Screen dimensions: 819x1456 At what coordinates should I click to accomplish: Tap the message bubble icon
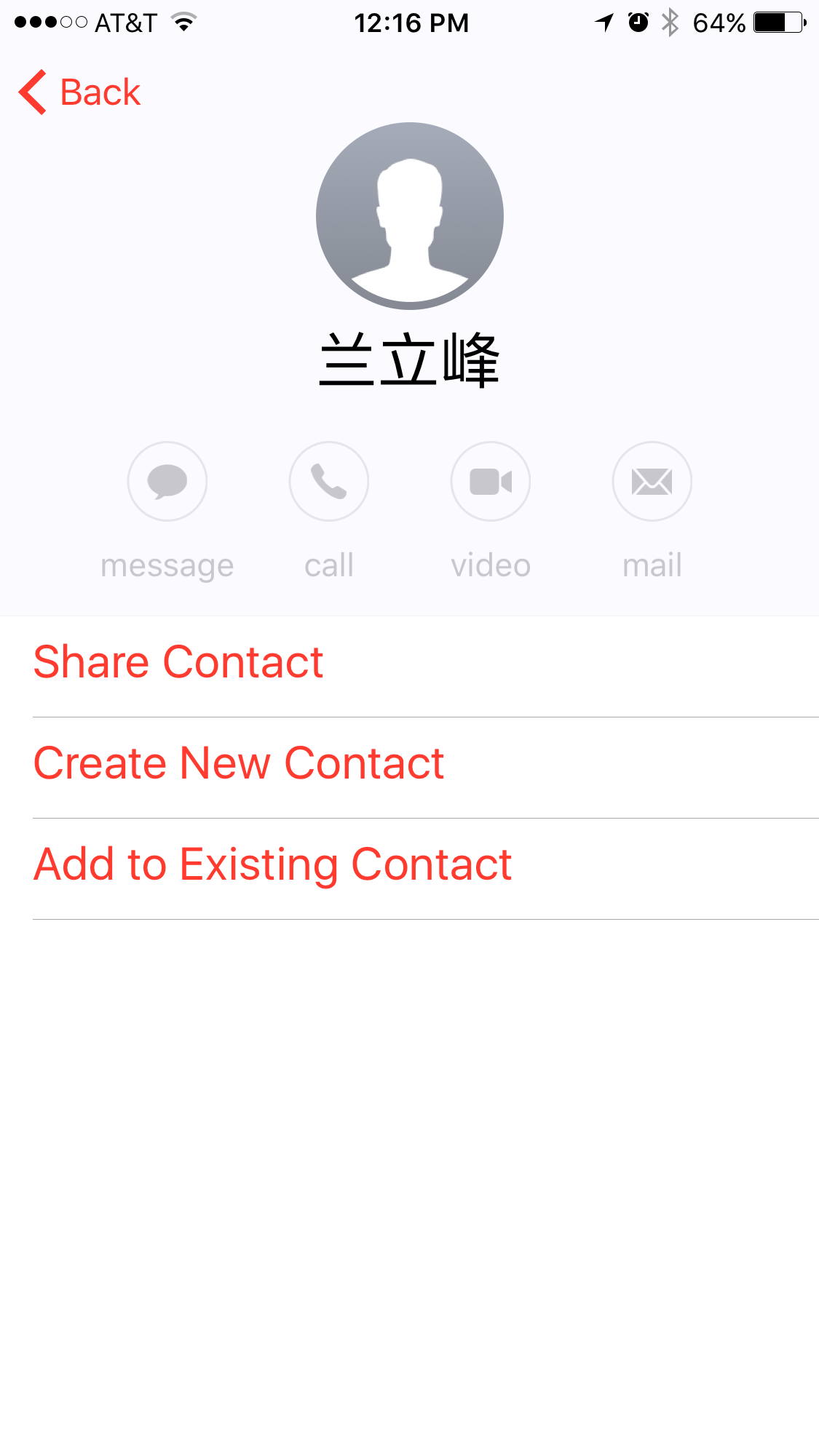(167, 481)
